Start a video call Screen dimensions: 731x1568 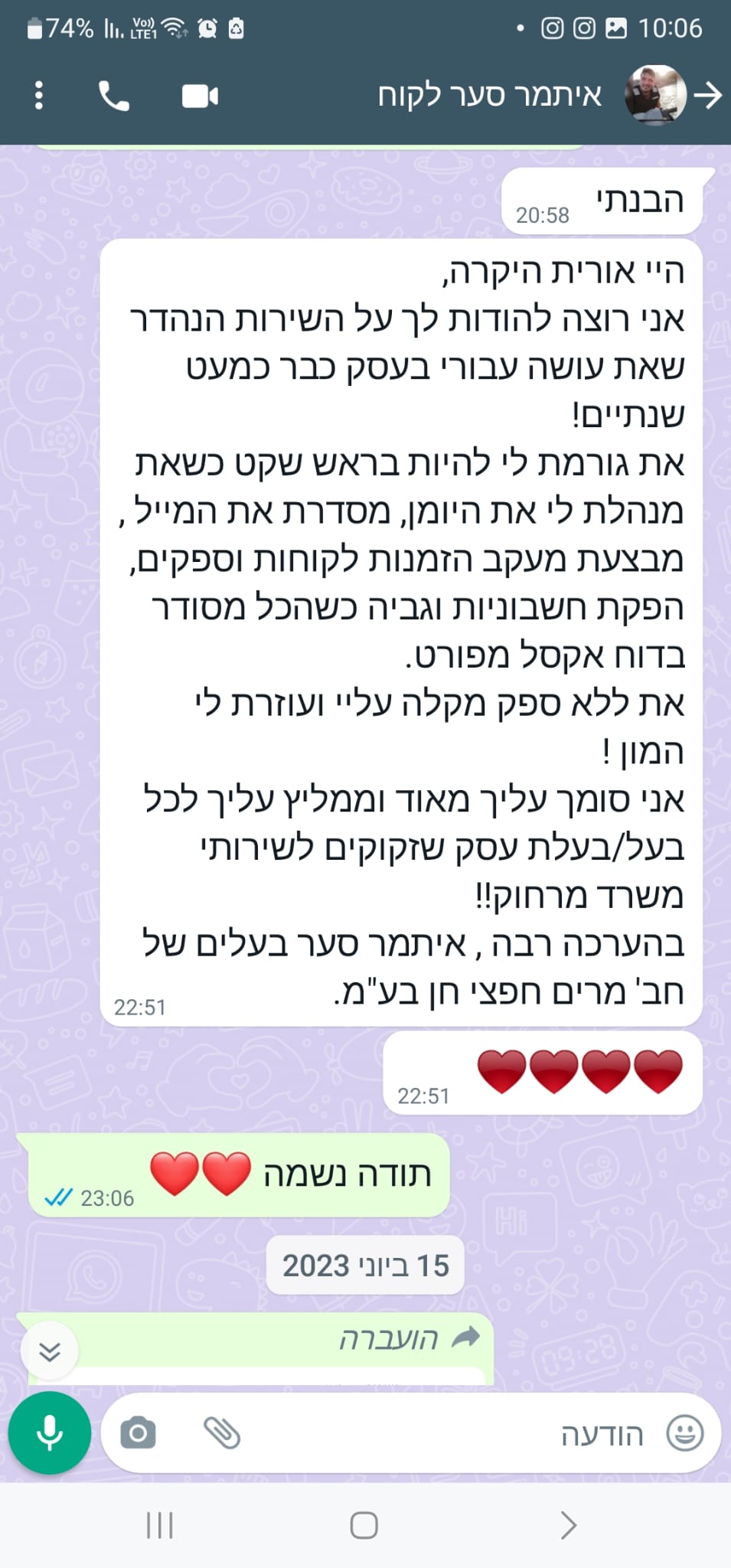coord(201,96)
